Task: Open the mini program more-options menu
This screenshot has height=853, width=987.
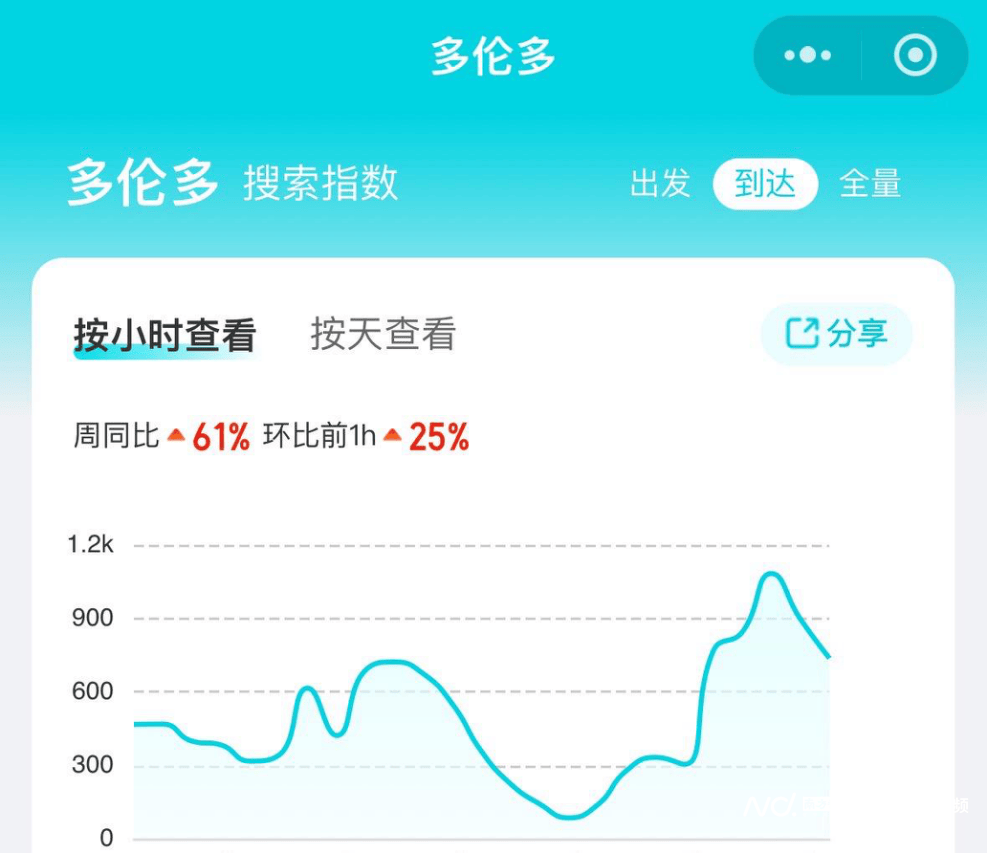Action: coord(807,56)
